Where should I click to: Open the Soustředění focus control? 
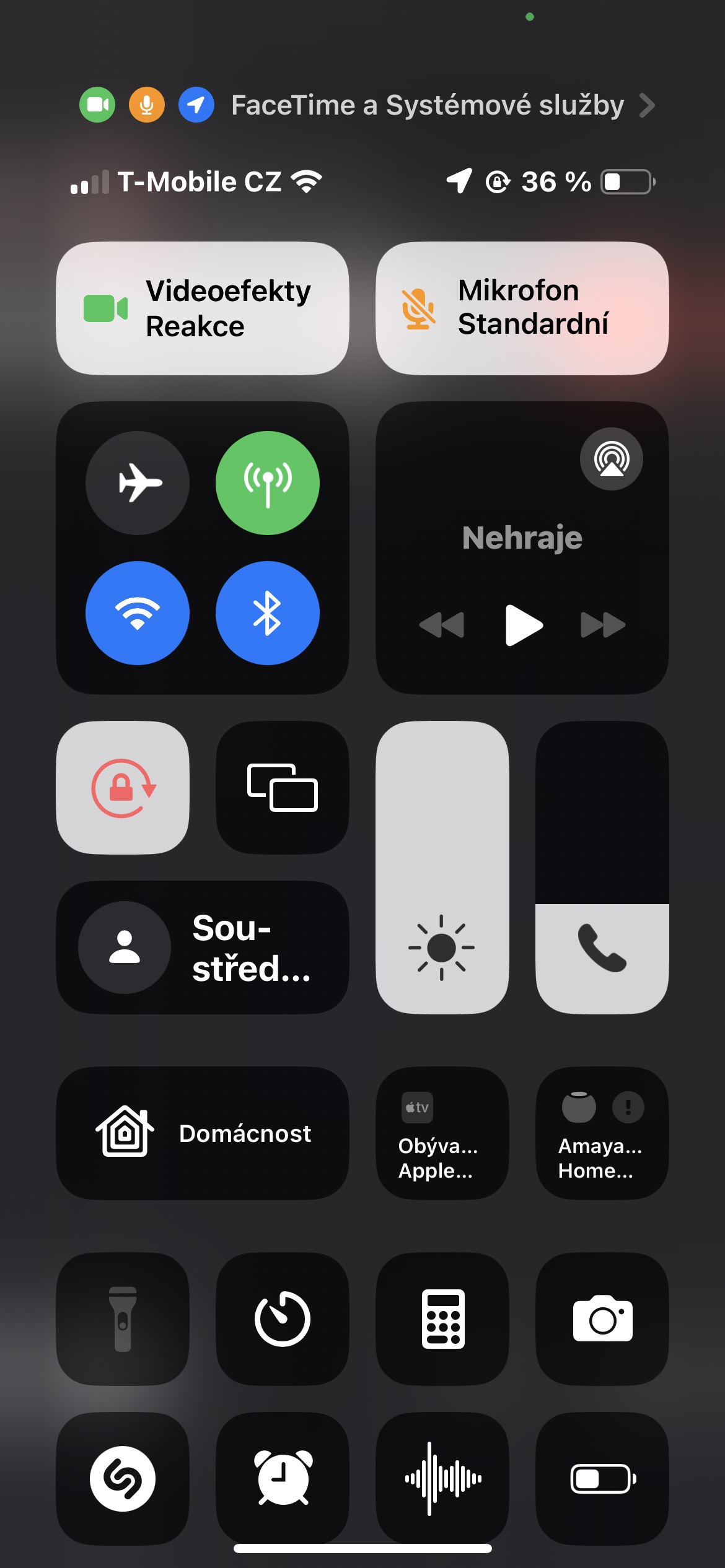click(202, 947)
